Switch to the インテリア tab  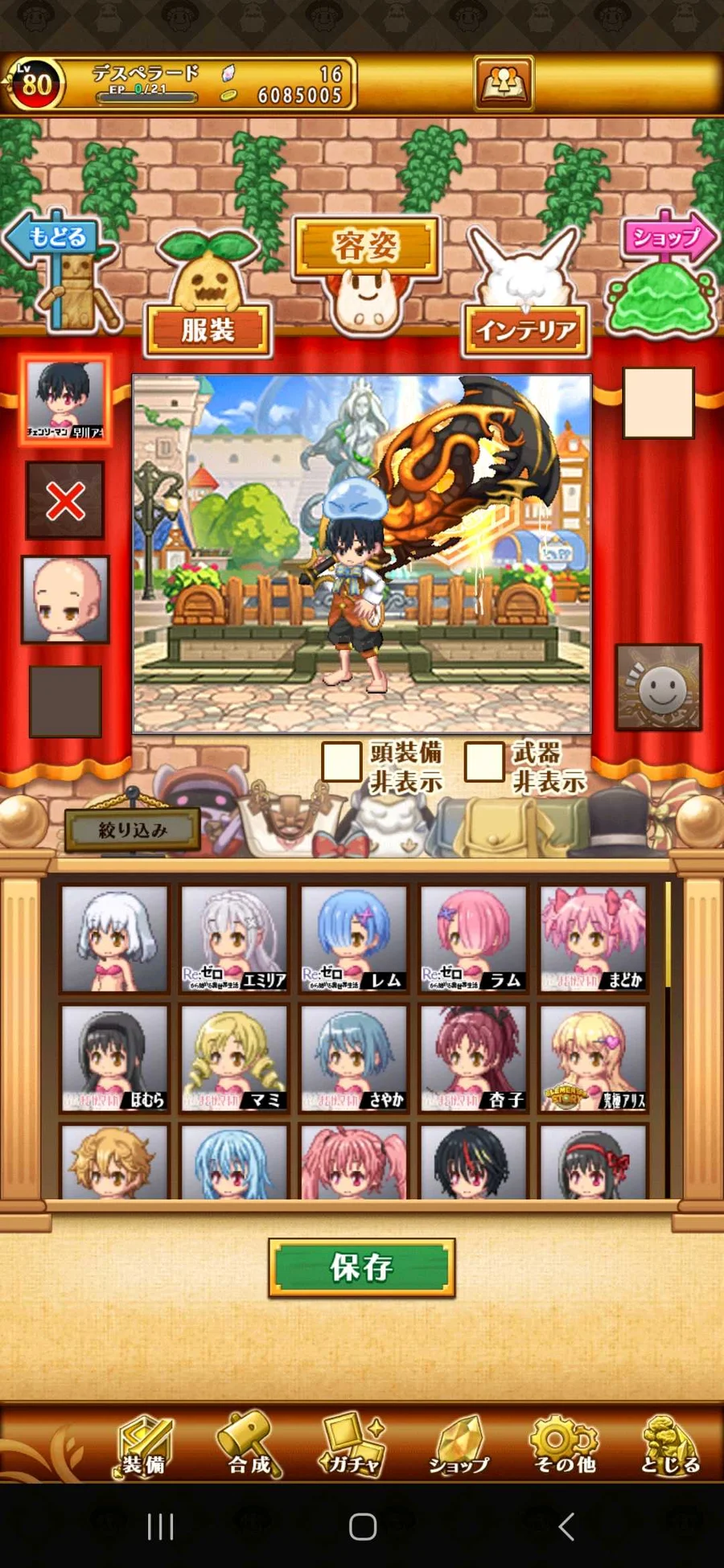coord(525,330)
